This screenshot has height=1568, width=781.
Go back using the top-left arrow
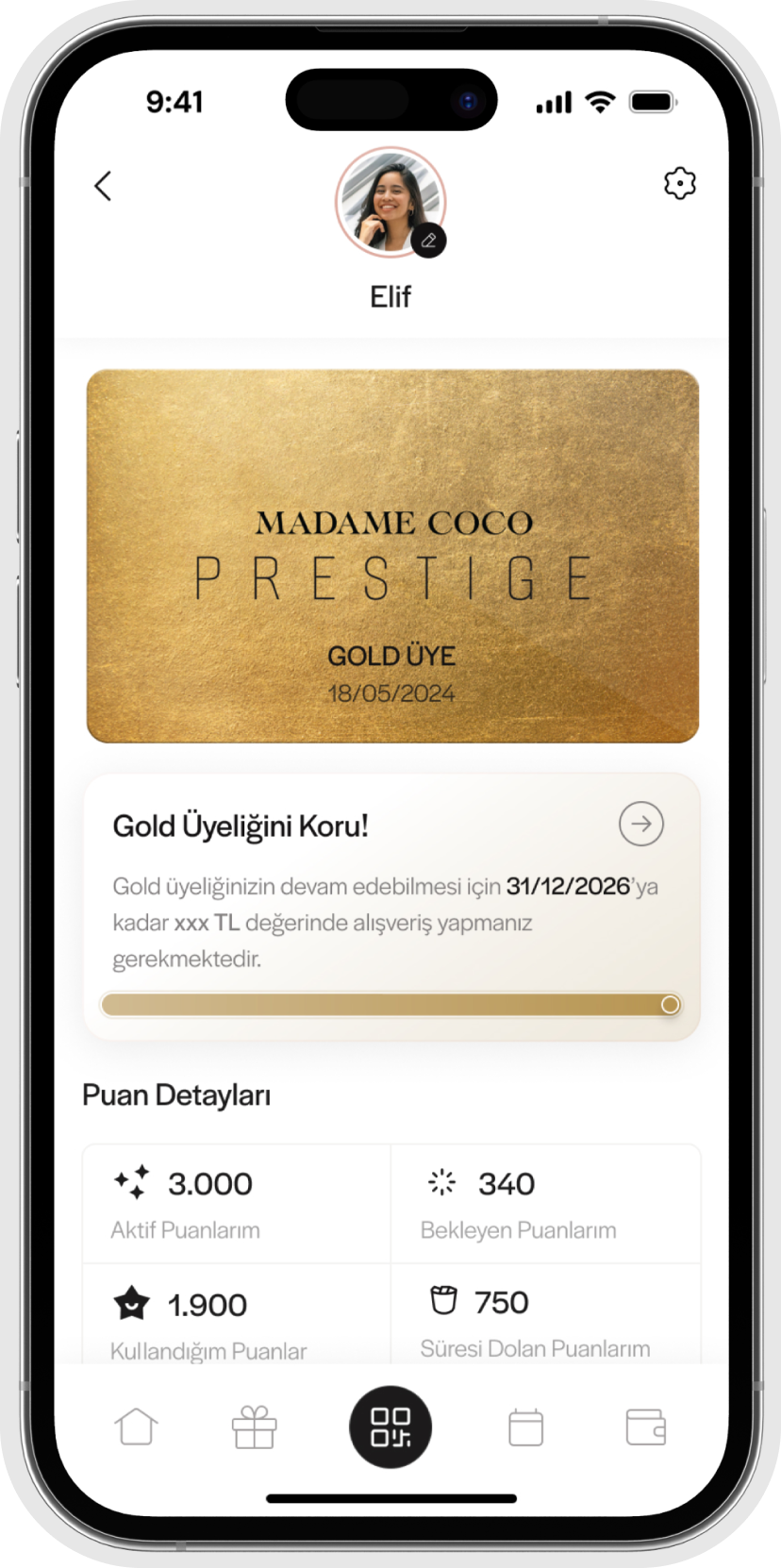point(104,186)
